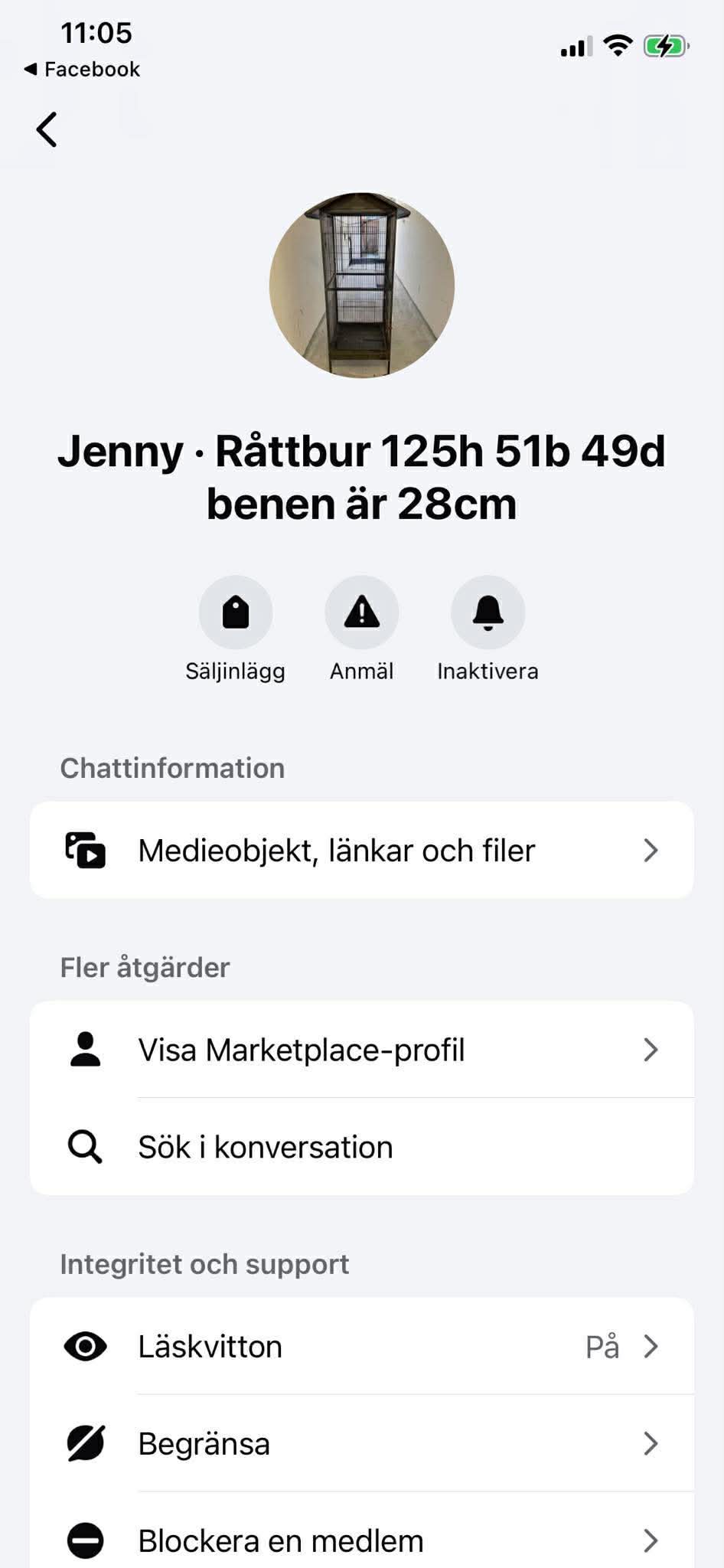This screenshot has width=724, height=1568.
Task: Click the media and links icon
Action: click(85, 850)
